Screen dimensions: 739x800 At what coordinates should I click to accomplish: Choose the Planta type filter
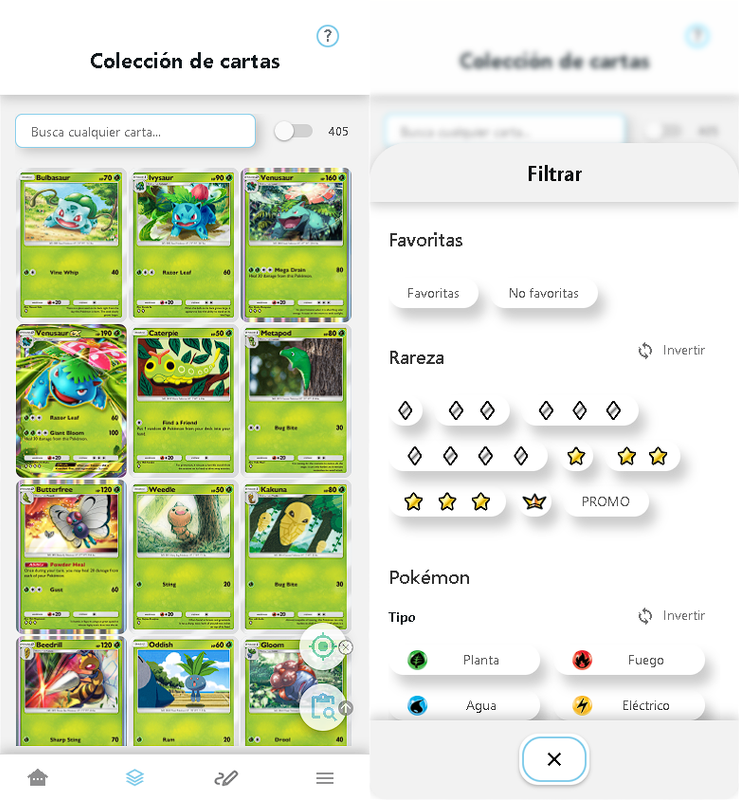(465, 660)
